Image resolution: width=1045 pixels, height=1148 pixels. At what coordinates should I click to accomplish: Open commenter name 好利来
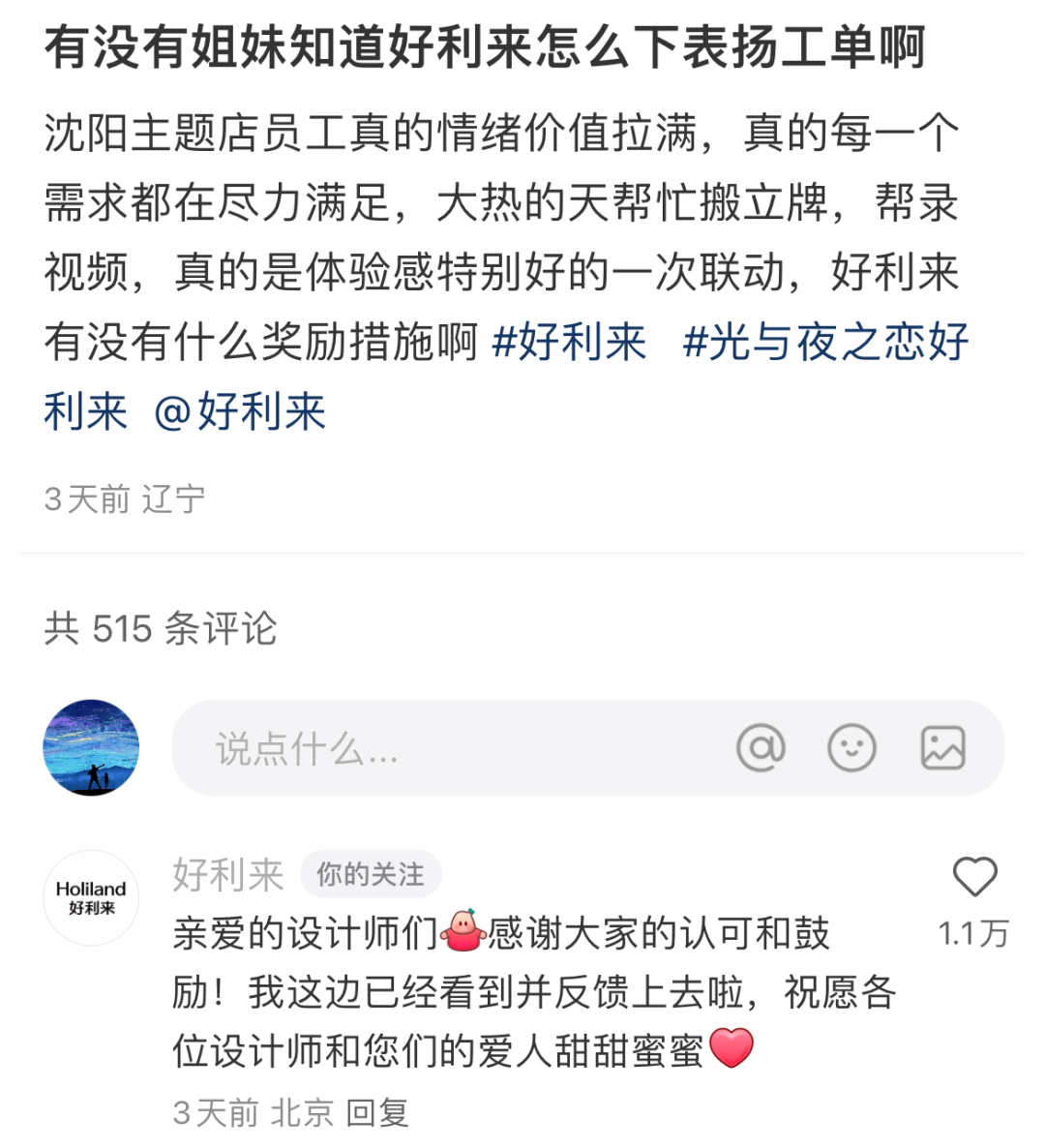pos(228,875)
